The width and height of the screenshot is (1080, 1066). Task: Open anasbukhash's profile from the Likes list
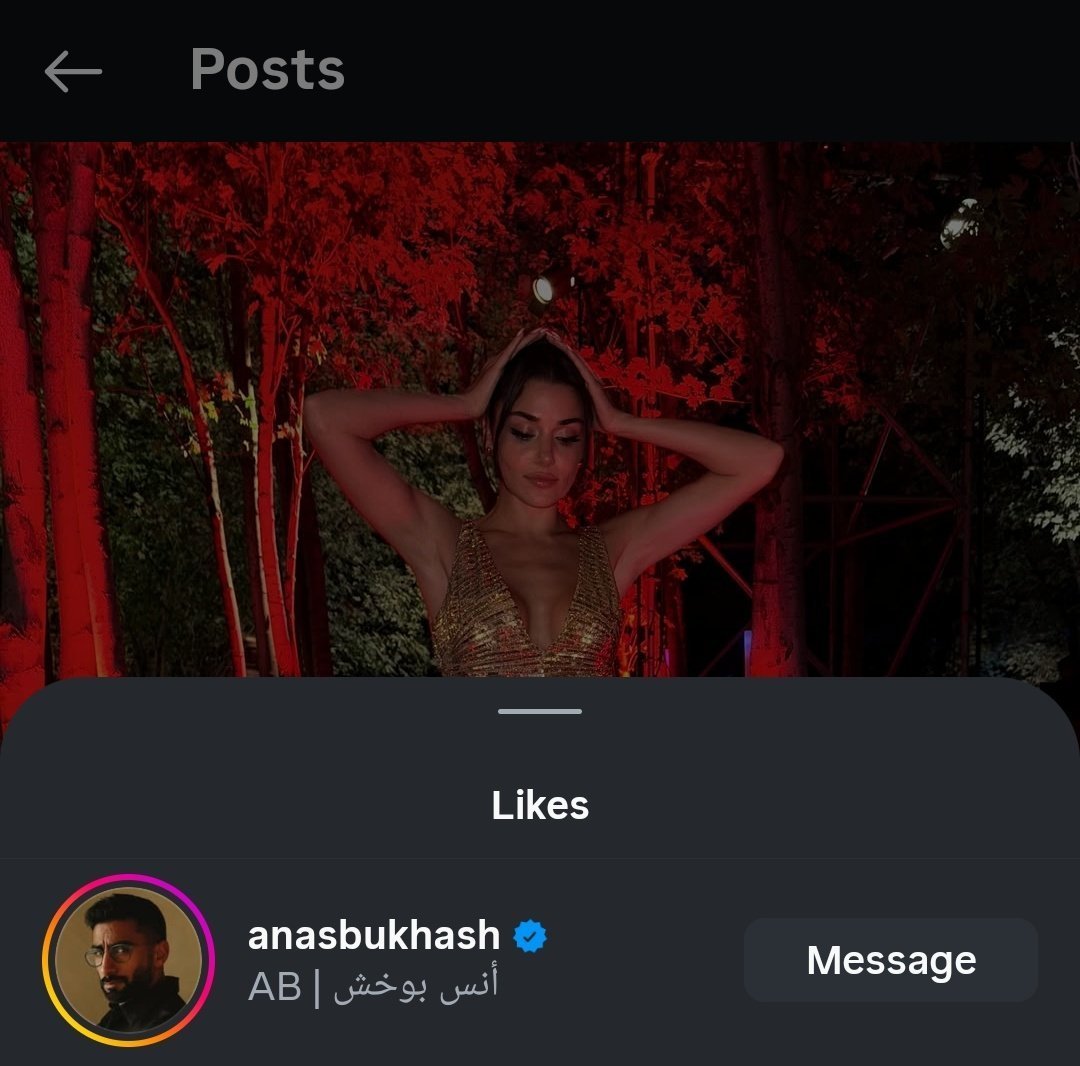tap(373, 936)
